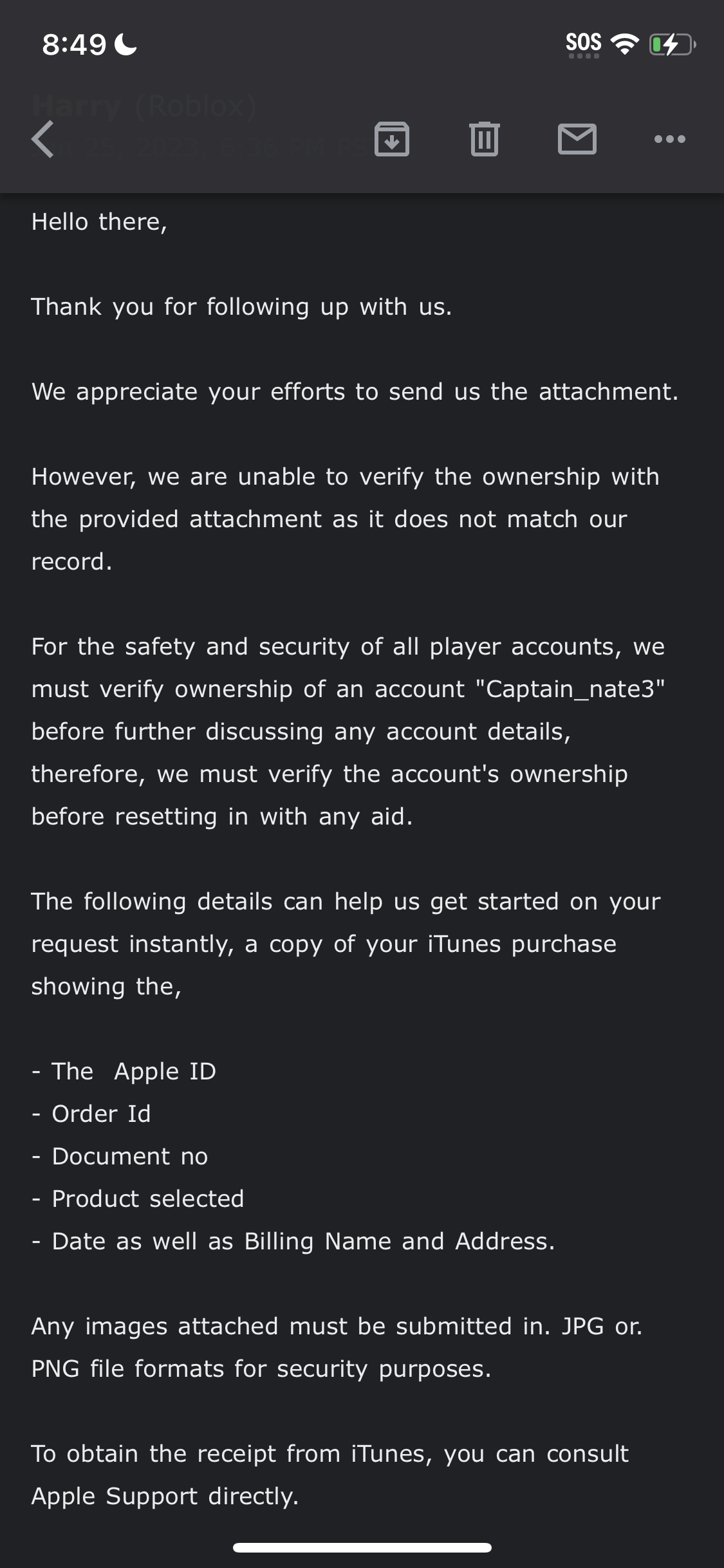Image resolution: width=724 pixels, height=1568 pixels.
Task: Archive this email
Action: click(392, 139)
